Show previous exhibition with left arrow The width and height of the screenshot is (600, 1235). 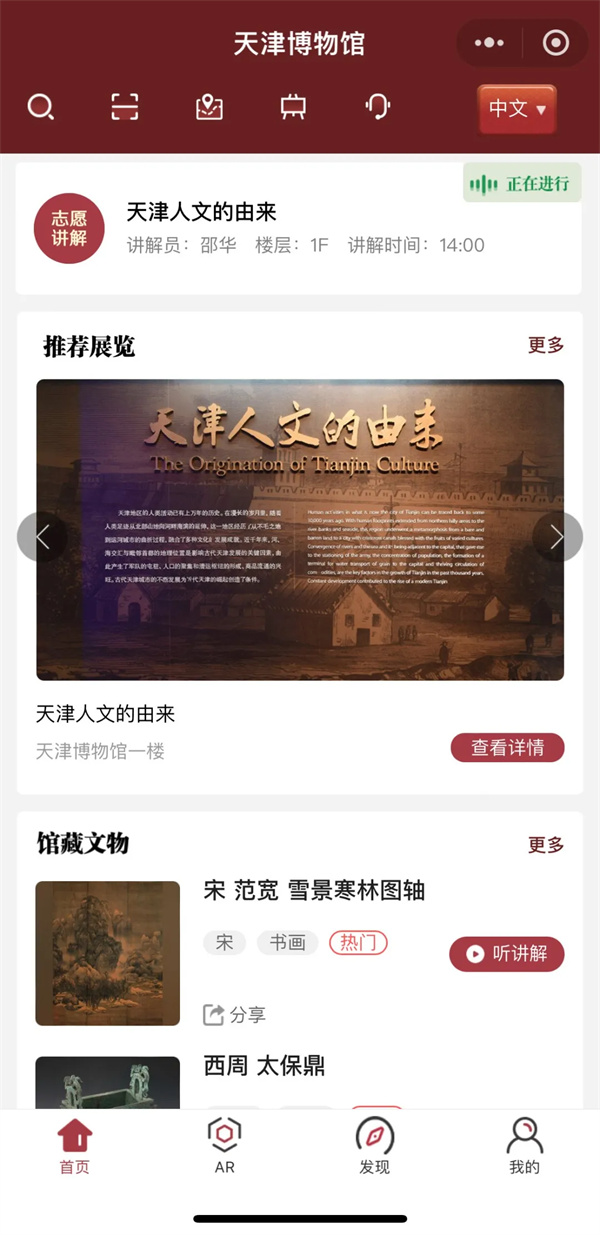click(x=42, y=537)
